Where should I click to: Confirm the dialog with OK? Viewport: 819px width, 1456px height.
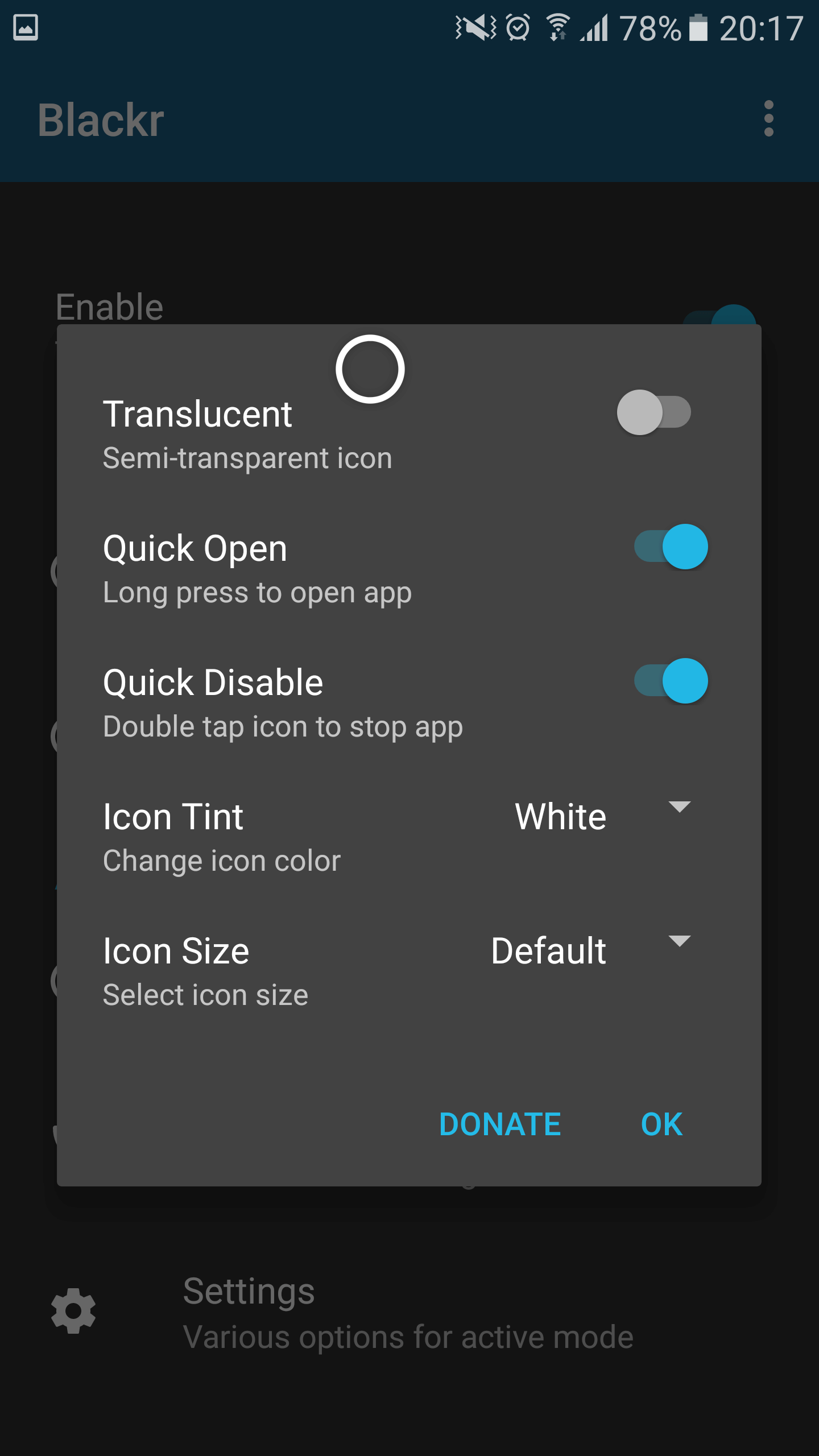click(661, 1124)
